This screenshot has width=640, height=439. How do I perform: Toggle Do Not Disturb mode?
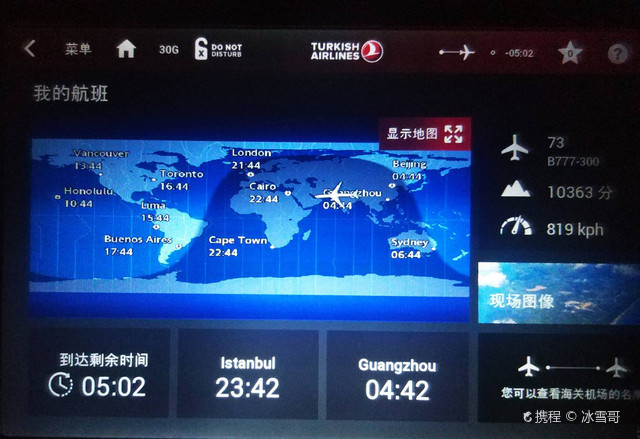coord(217,49)
